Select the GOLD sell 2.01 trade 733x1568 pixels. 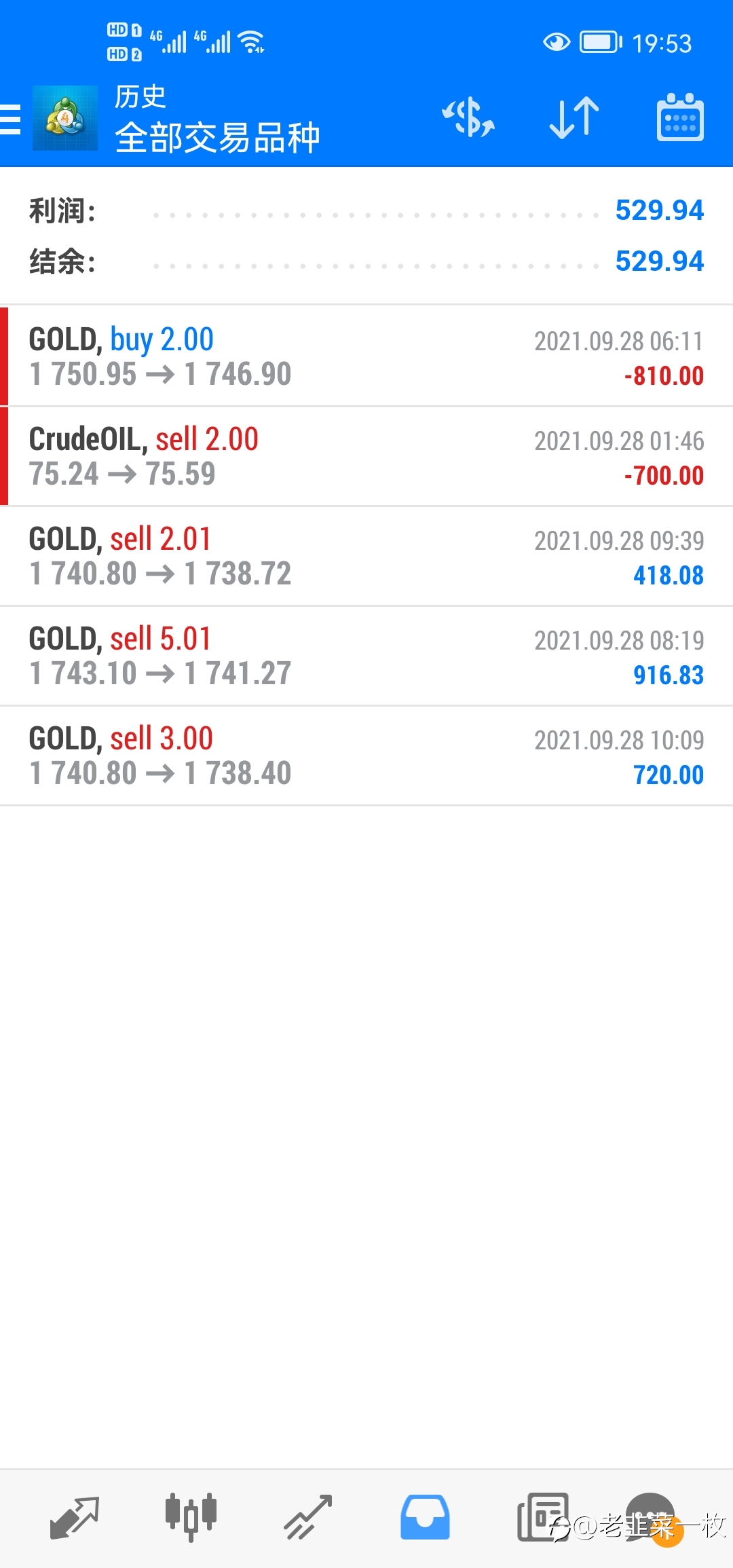click(366, 556)
